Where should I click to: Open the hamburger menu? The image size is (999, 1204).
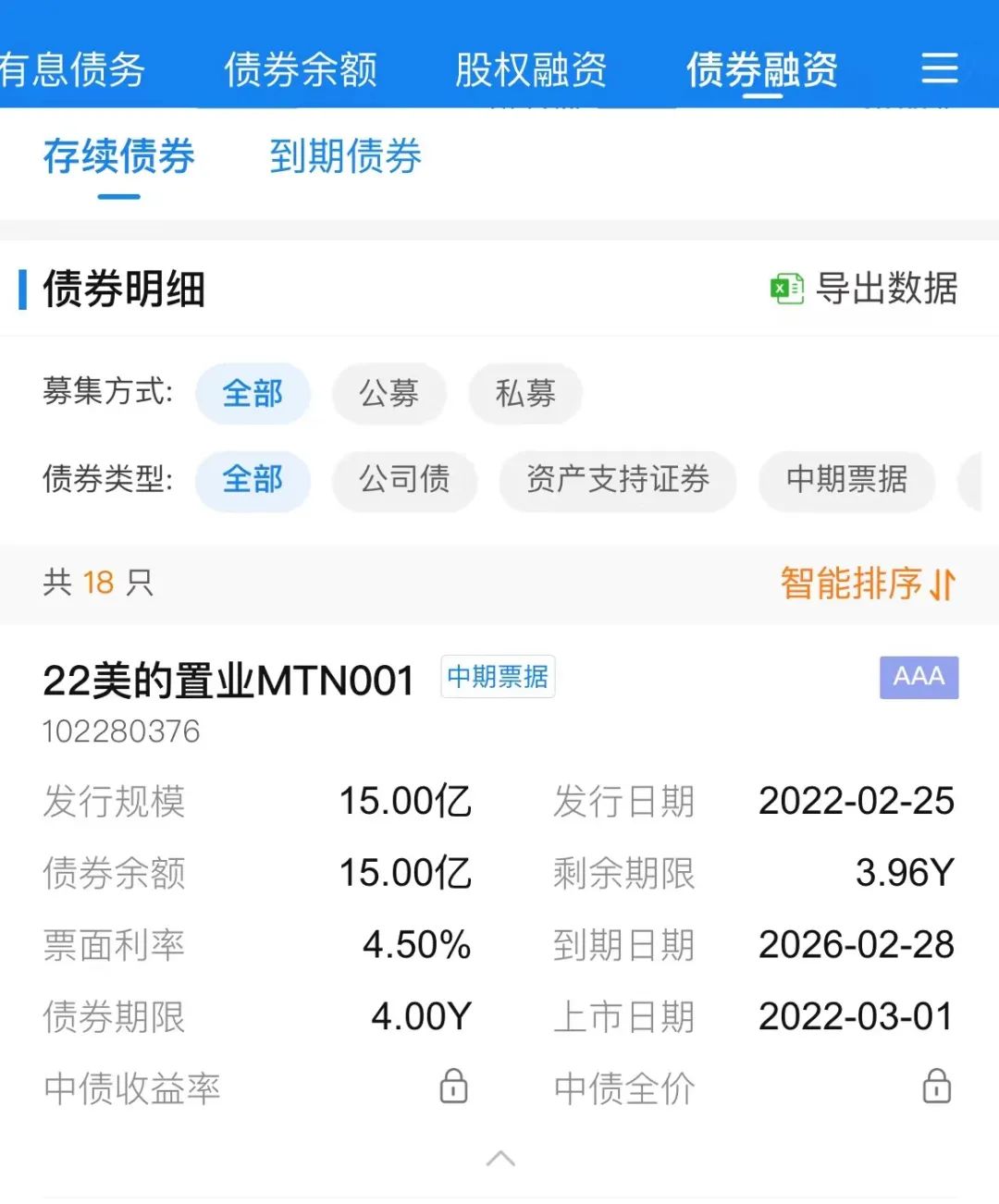pyautogui.click(x=940, y=68)
